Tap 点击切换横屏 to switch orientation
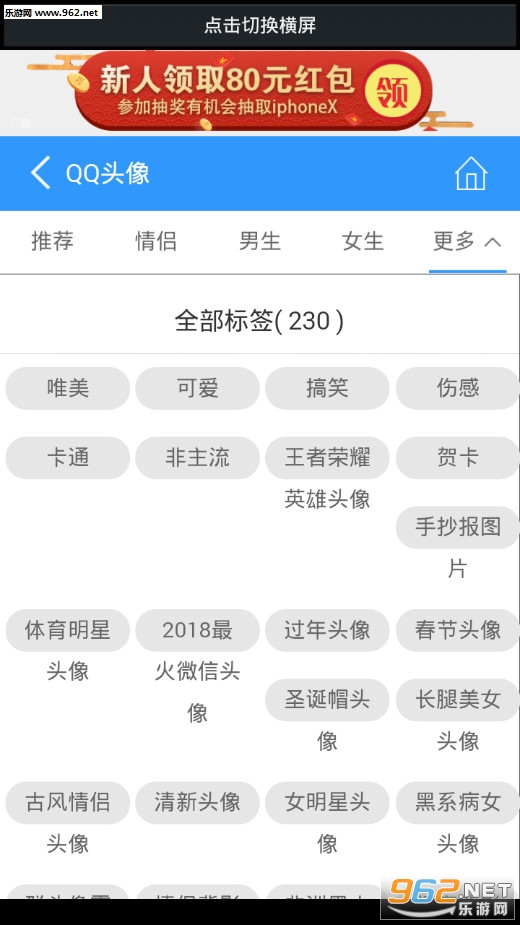This screenshot has width=520, height=925. point(260,25)
